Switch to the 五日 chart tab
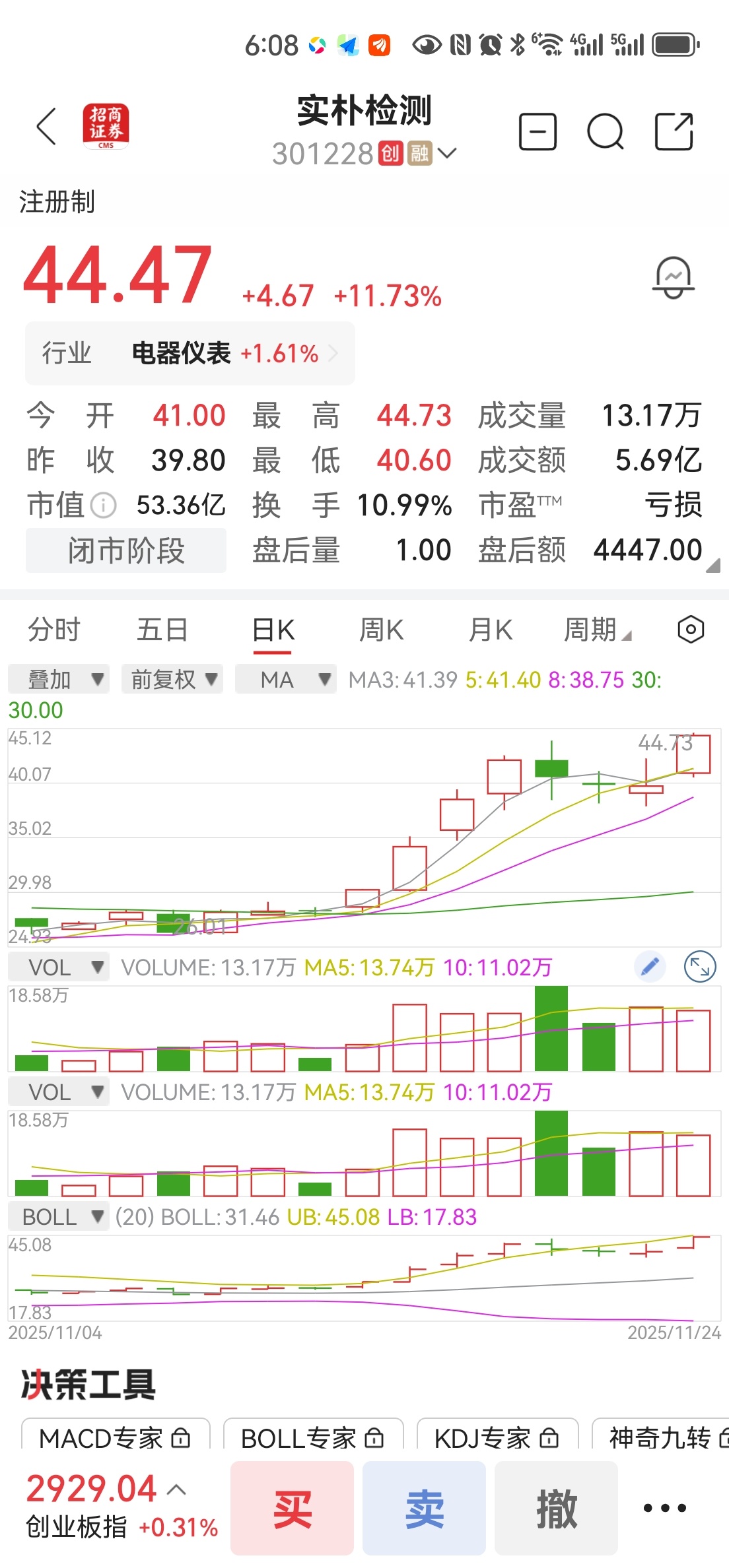The image size is (729, 1568). click(x=162, y=630)
